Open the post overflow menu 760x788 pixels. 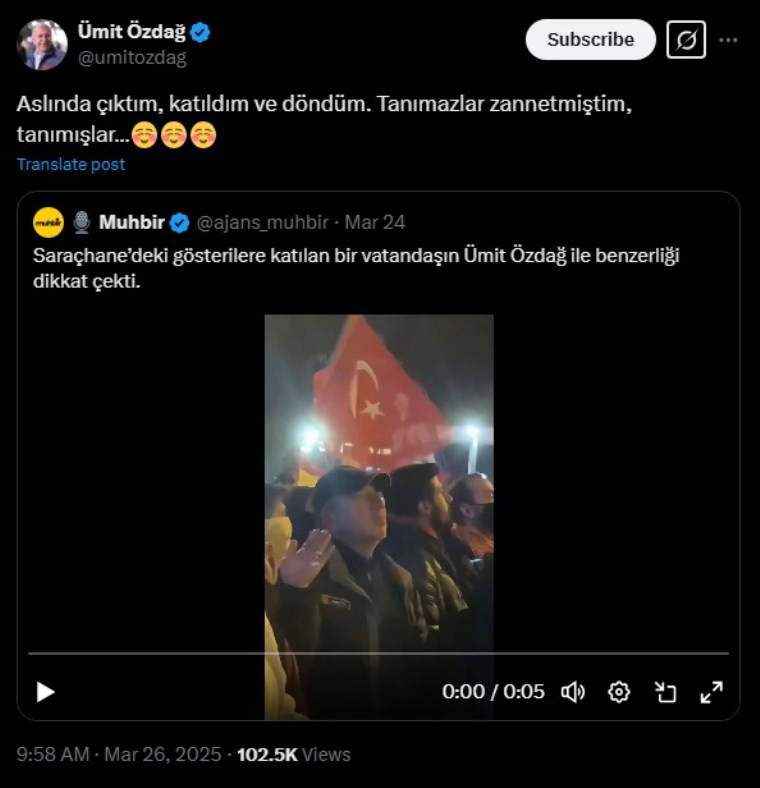729,40
